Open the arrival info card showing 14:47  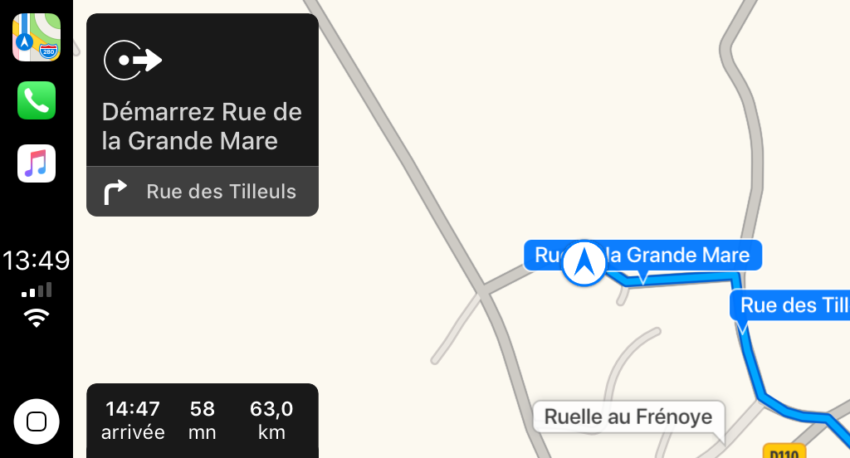point(202,420)
